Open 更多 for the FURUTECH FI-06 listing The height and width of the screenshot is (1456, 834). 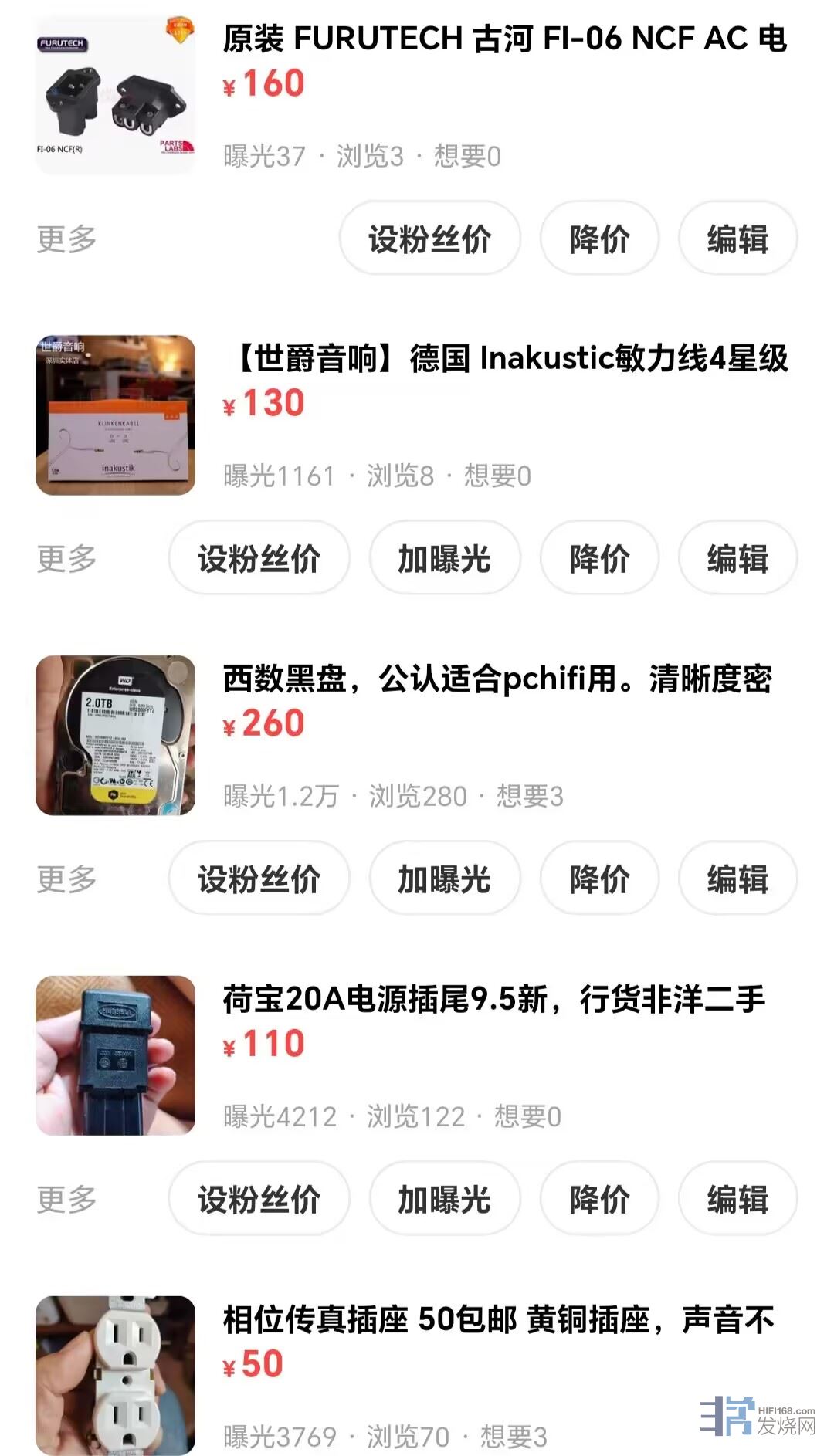point(67,239)
